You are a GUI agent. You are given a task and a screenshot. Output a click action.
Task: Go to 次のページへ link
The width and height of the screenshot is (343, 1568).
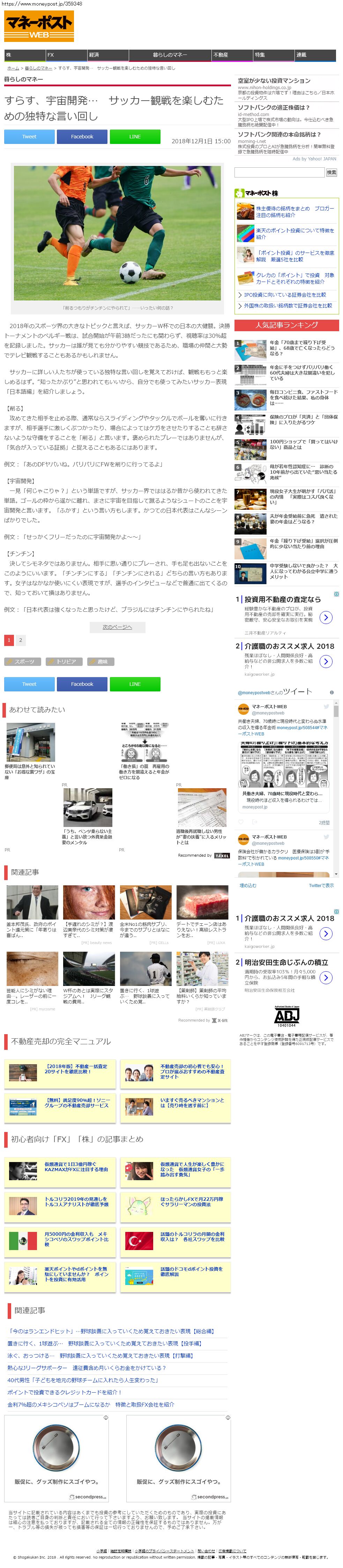(117, 626)
